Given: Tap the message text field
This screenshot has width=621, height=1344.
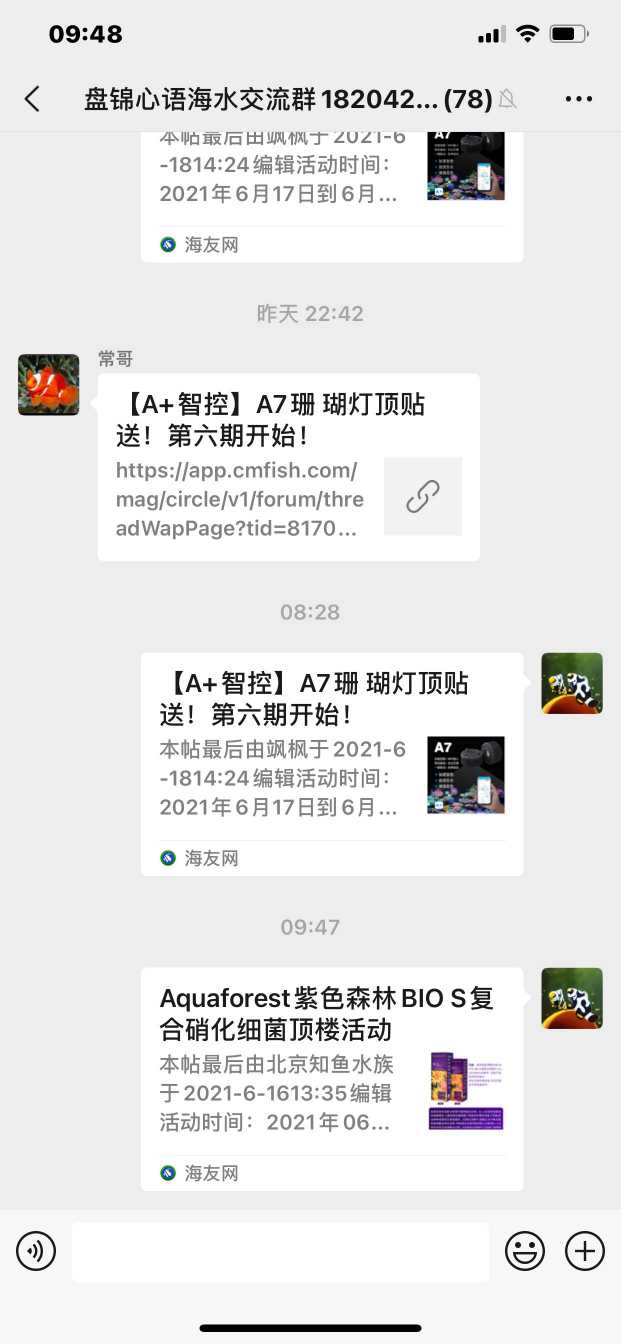Looking at the screenshot, I should (280, 1251).
